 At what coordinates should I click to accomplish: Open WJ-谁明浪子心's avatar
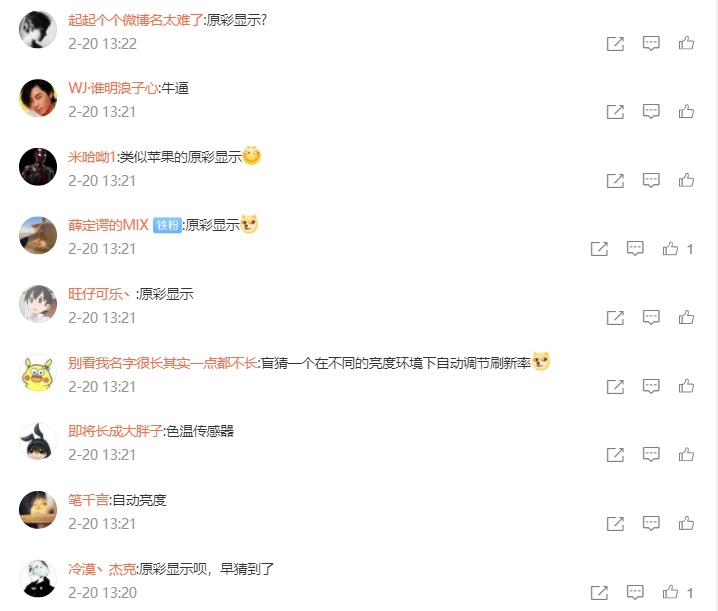38,98
